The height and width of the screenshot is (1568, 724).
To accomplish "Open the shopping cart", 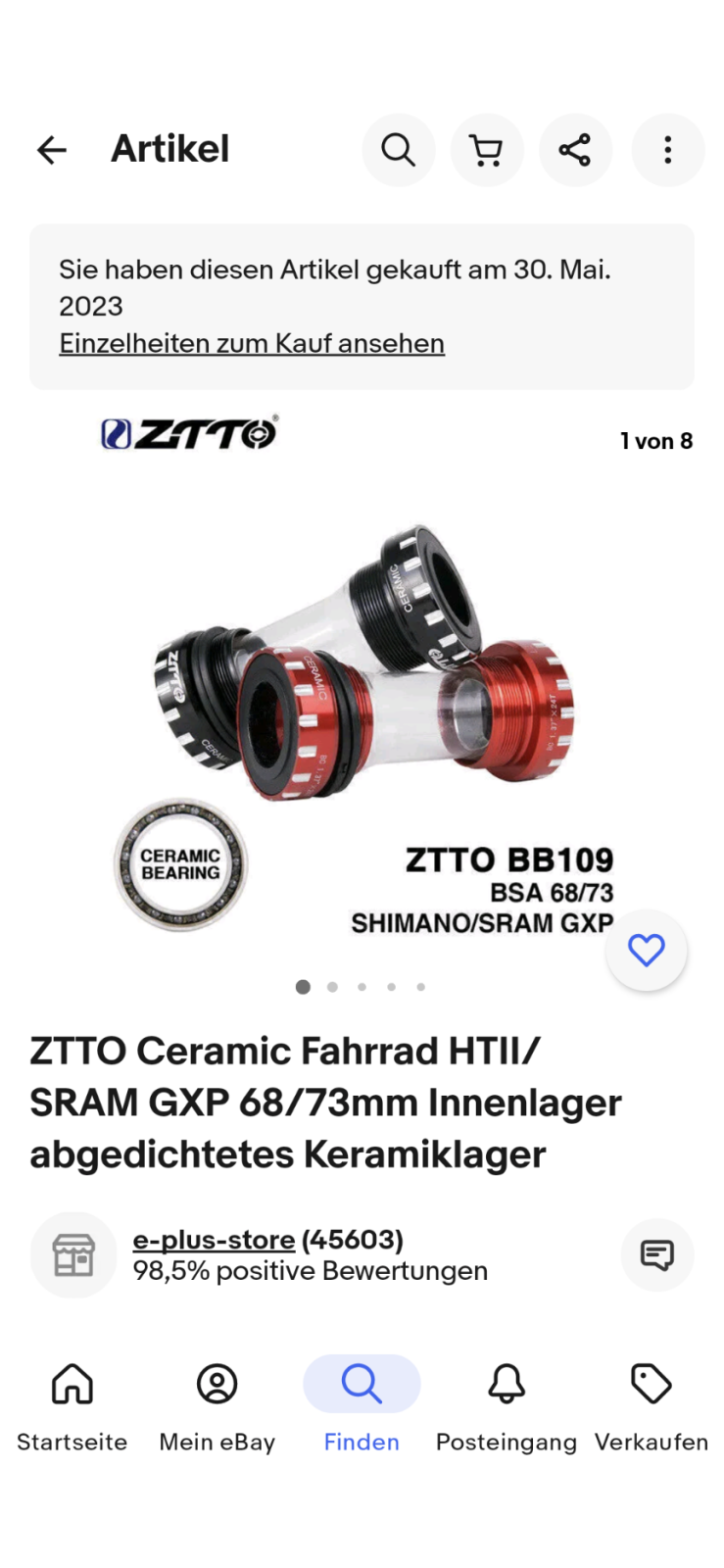I will pos(486,150).
